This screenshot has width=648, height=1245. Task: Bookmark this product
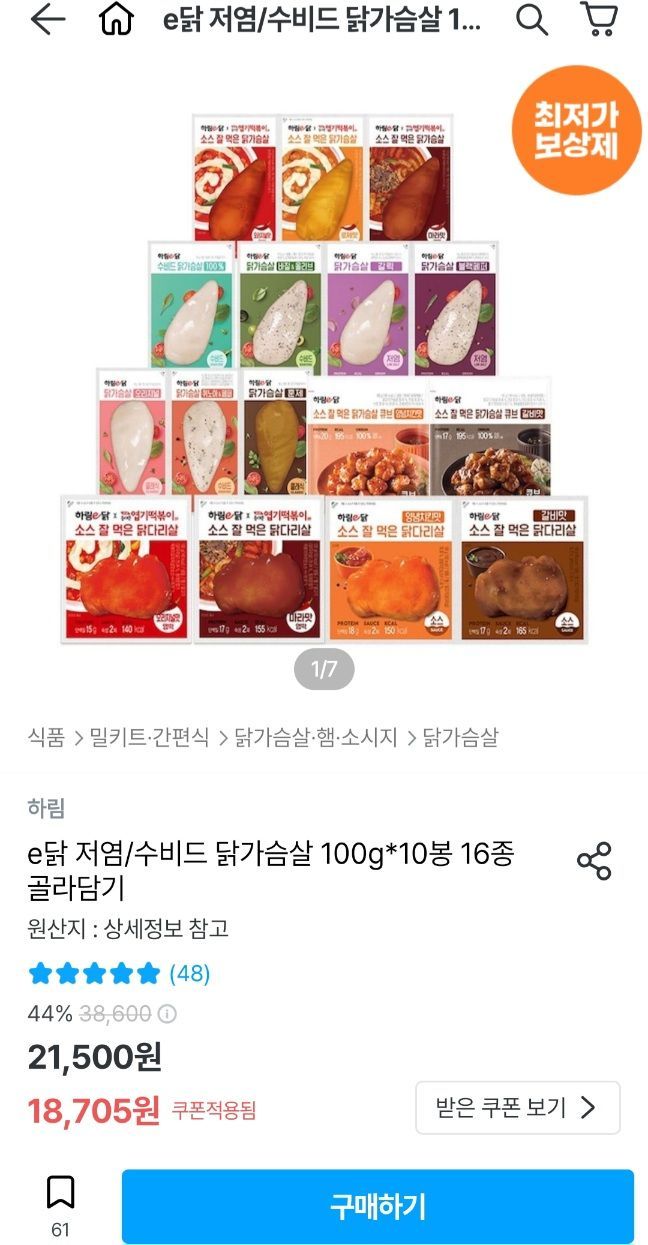click(x=60, y=1194)
